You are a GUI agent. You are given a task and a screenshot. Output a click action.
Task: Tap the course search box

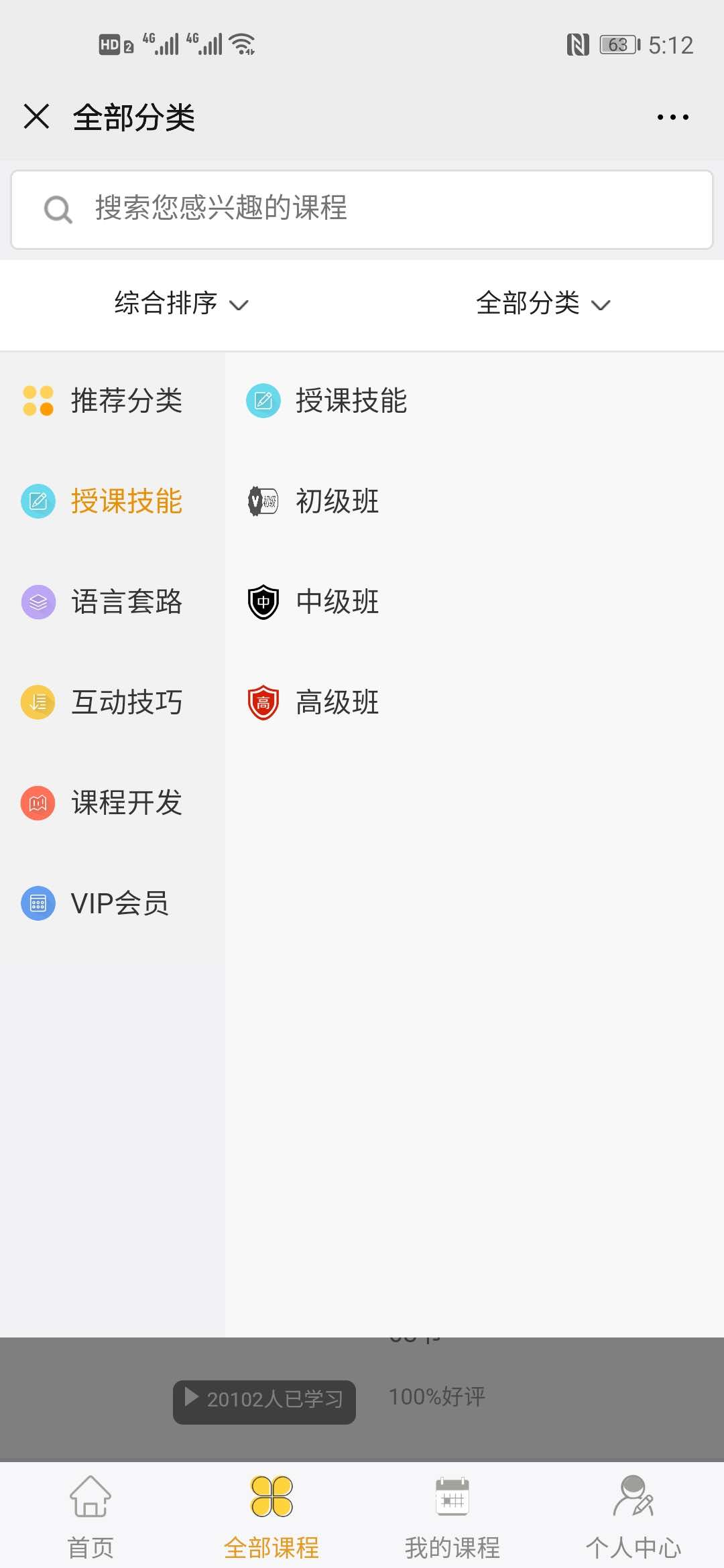pyautogui.click(x=362, y=209)
